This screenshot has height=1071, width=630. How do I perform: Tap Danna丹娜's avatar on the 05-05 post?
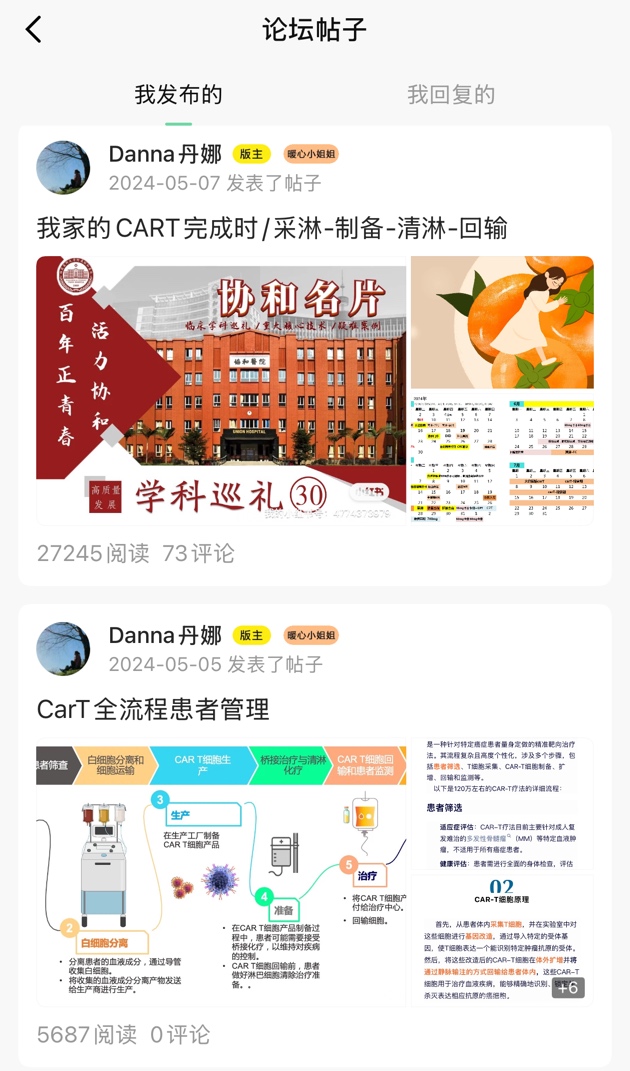pos(63,648)
